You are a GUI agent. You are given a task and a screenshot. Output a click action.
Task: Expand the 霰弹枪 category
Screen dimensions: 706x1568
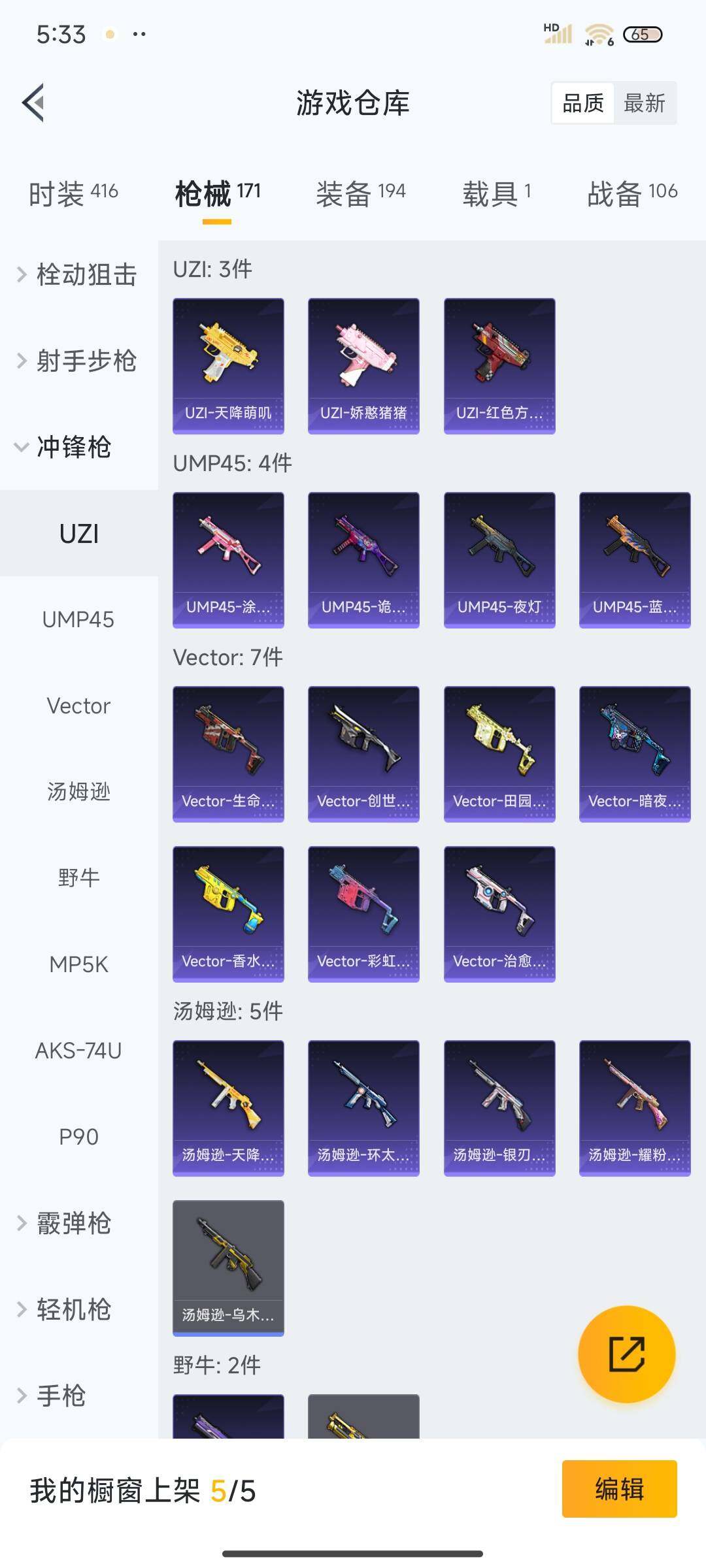(65, 1223)
